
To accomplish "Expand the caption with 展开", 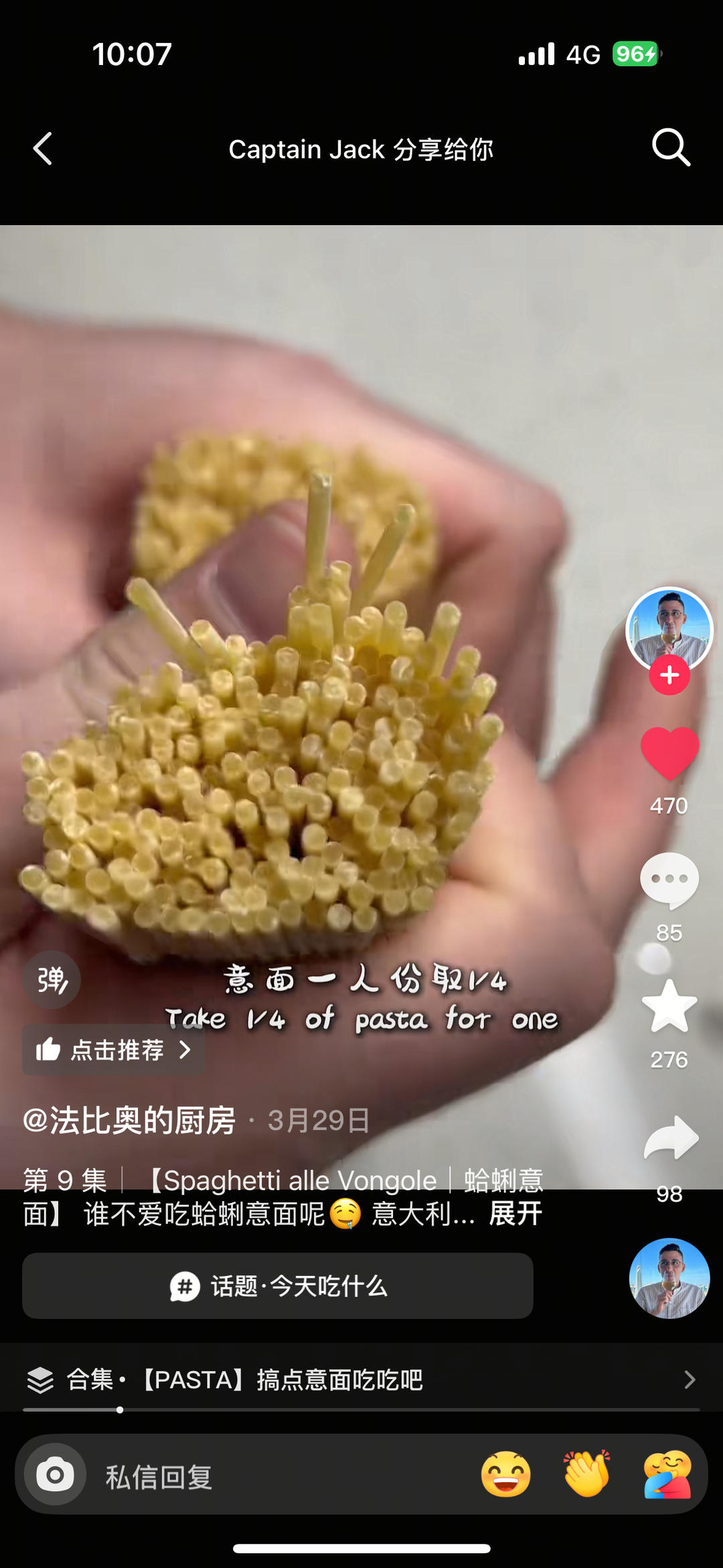I will [515, 1214].
